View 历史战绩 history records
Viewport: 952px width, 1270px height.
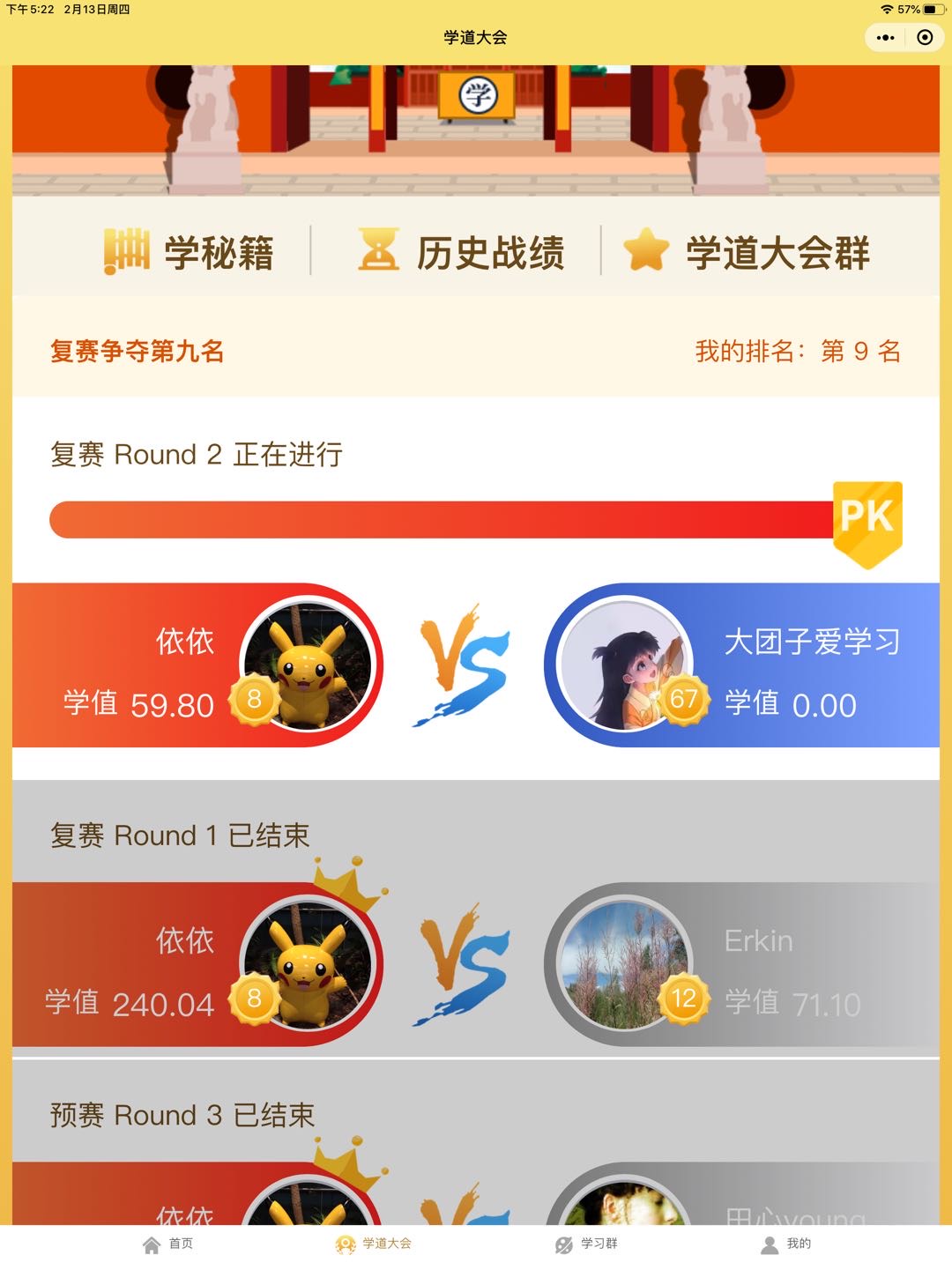(461, 252)
